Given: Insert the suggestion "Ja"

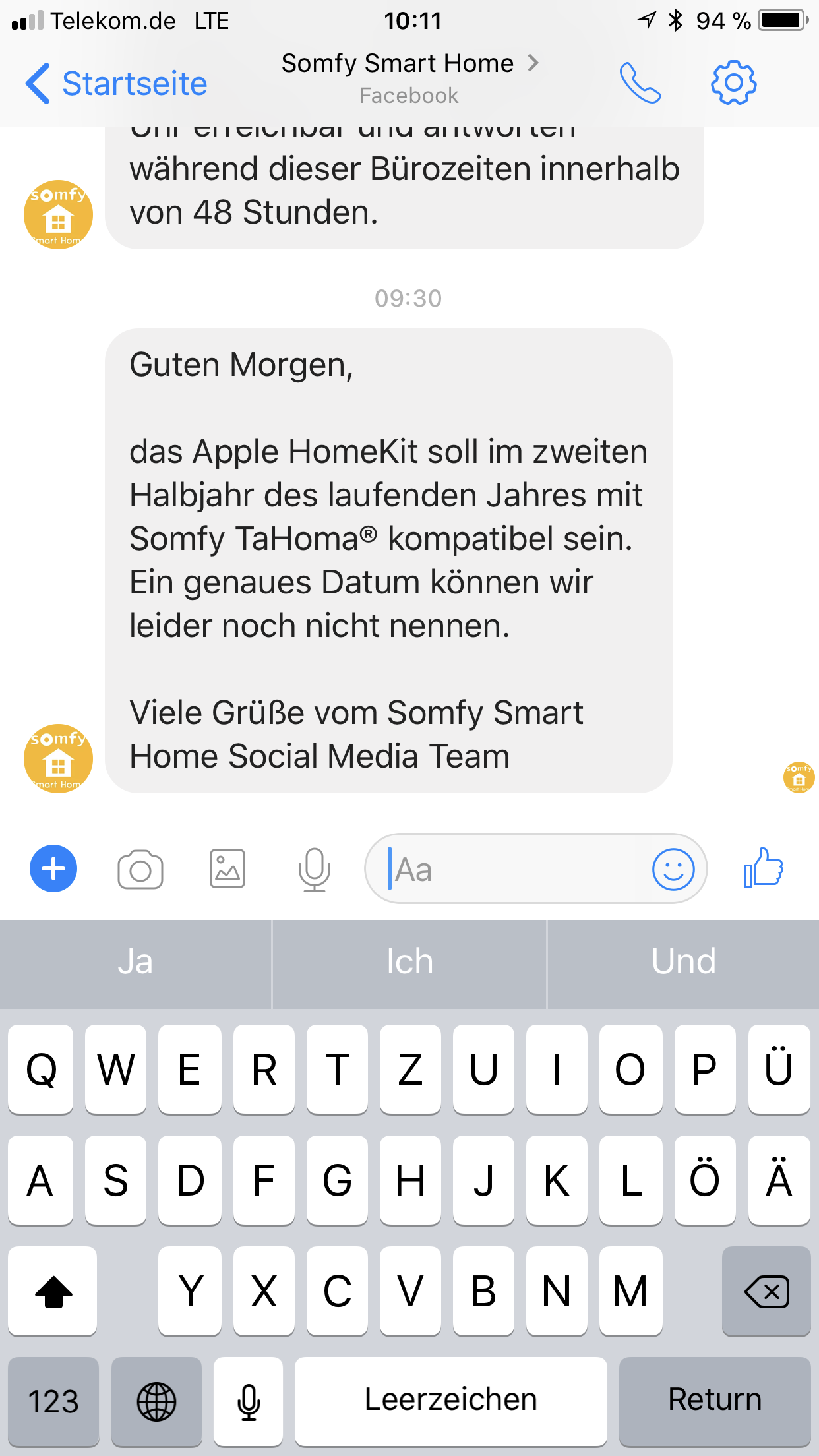Looking at the screenshot, I should tap(135, 962).
